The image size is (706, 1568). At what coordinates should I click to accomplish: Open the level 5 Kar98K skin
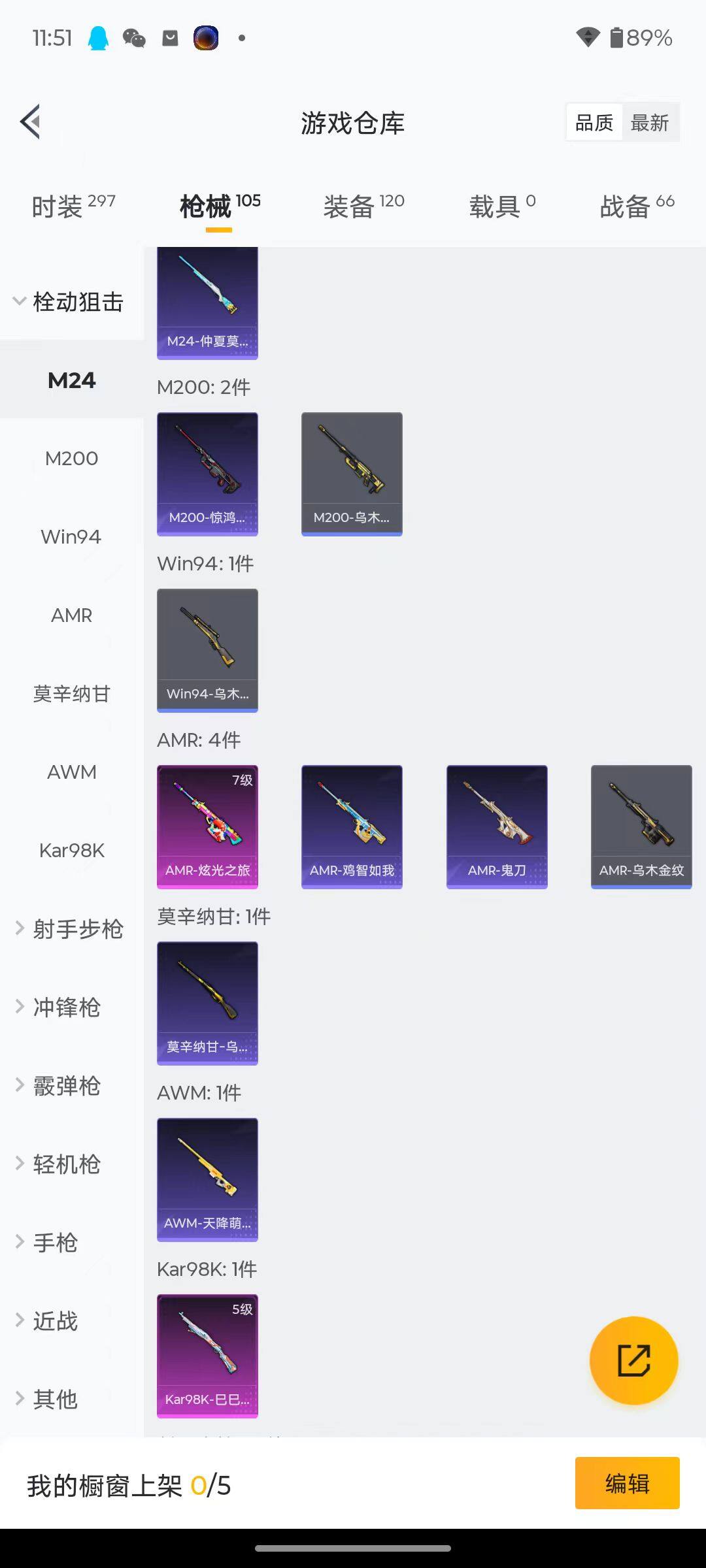pos(207,1356)
